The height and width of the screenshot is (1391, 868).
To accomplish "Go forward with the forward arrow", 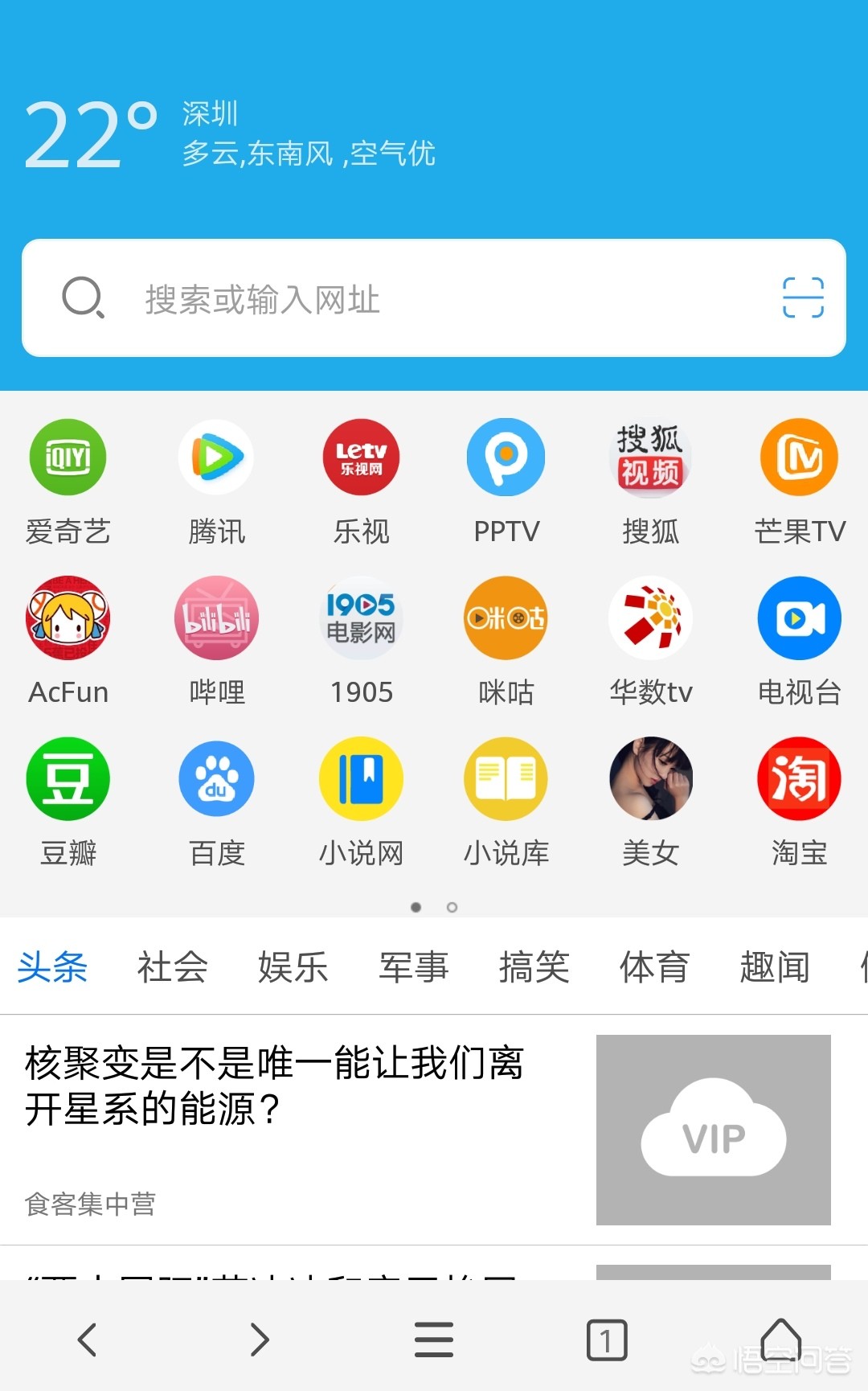I will [x=259, y=1340].
